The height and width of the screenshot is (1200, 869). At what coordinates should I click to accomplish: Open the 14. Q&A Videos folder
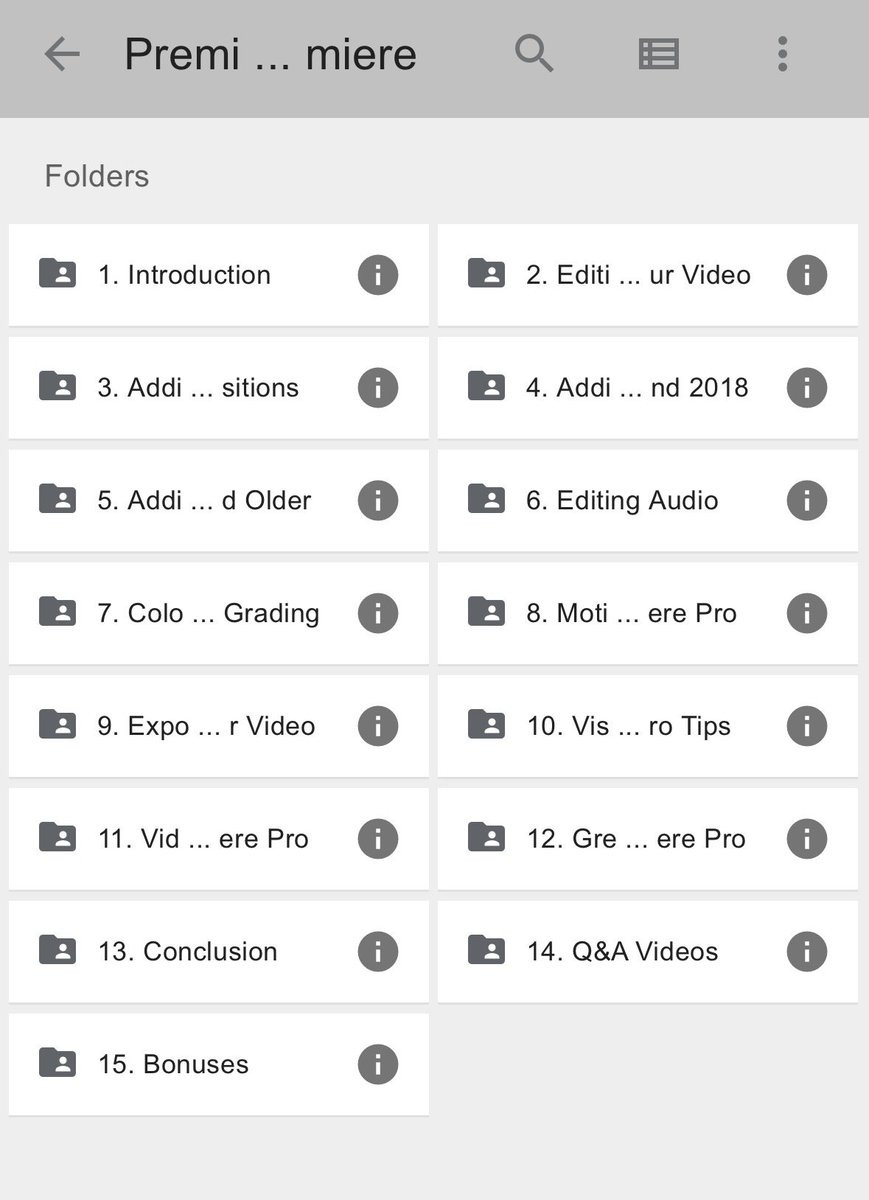pyautogui.click(x=622, y=952)
